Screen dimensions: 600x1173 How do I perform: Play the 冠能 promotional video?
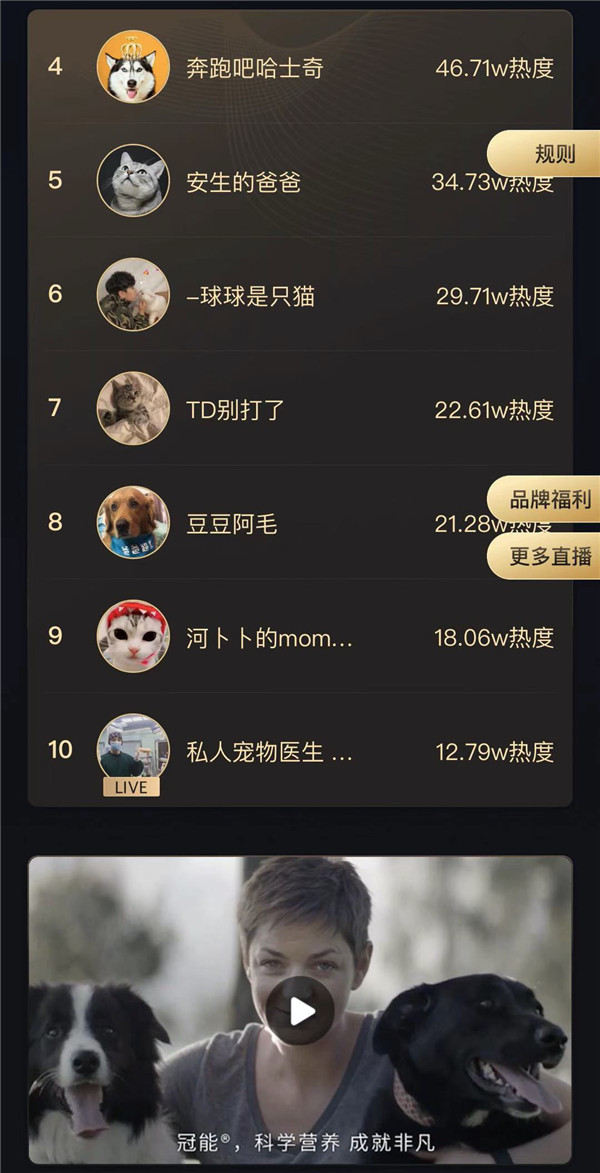[x=300, y=1010]
